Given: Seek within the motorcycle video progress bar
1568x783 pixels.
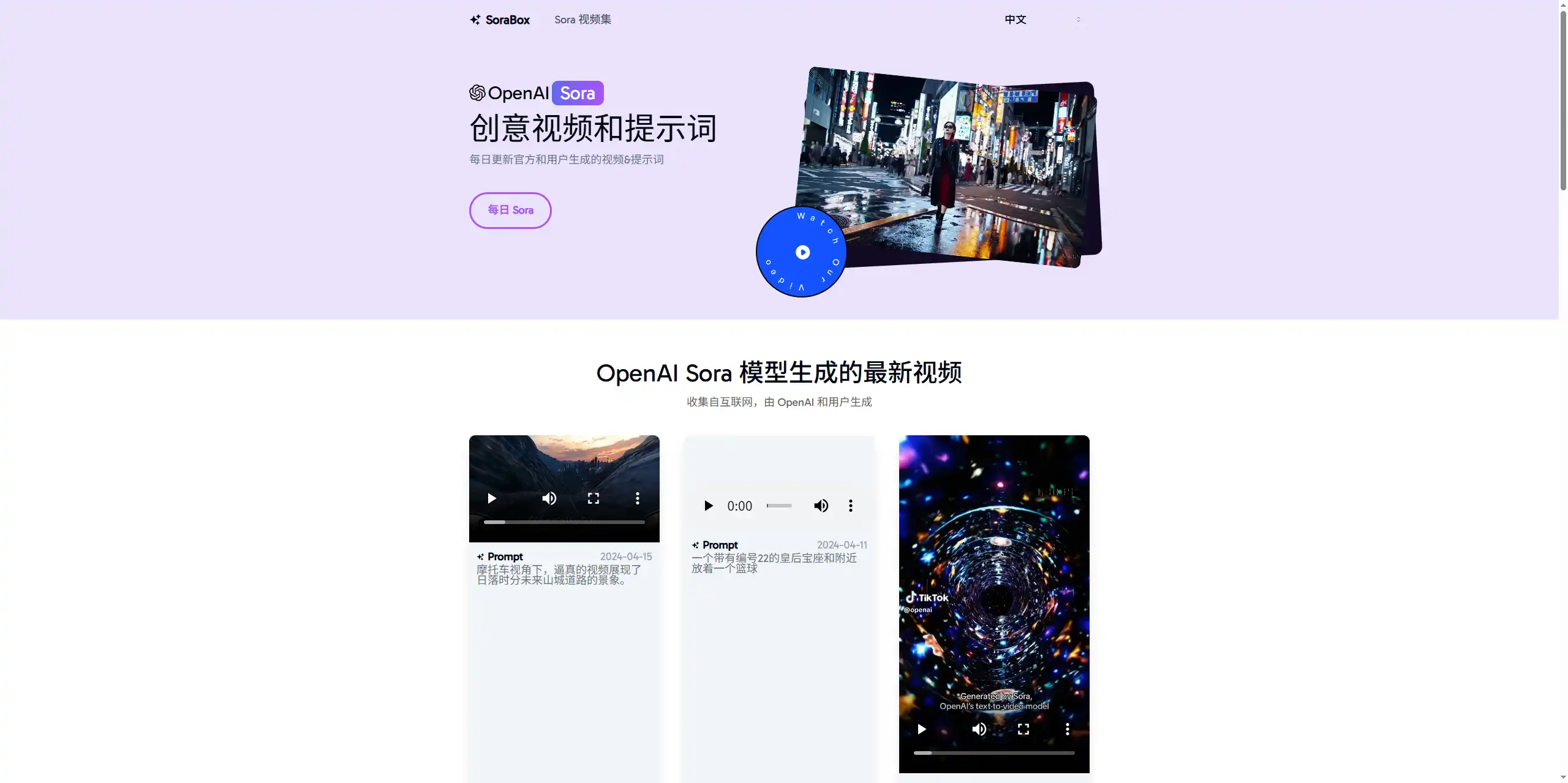Looking at the screenshot, I should pos(564,522).
